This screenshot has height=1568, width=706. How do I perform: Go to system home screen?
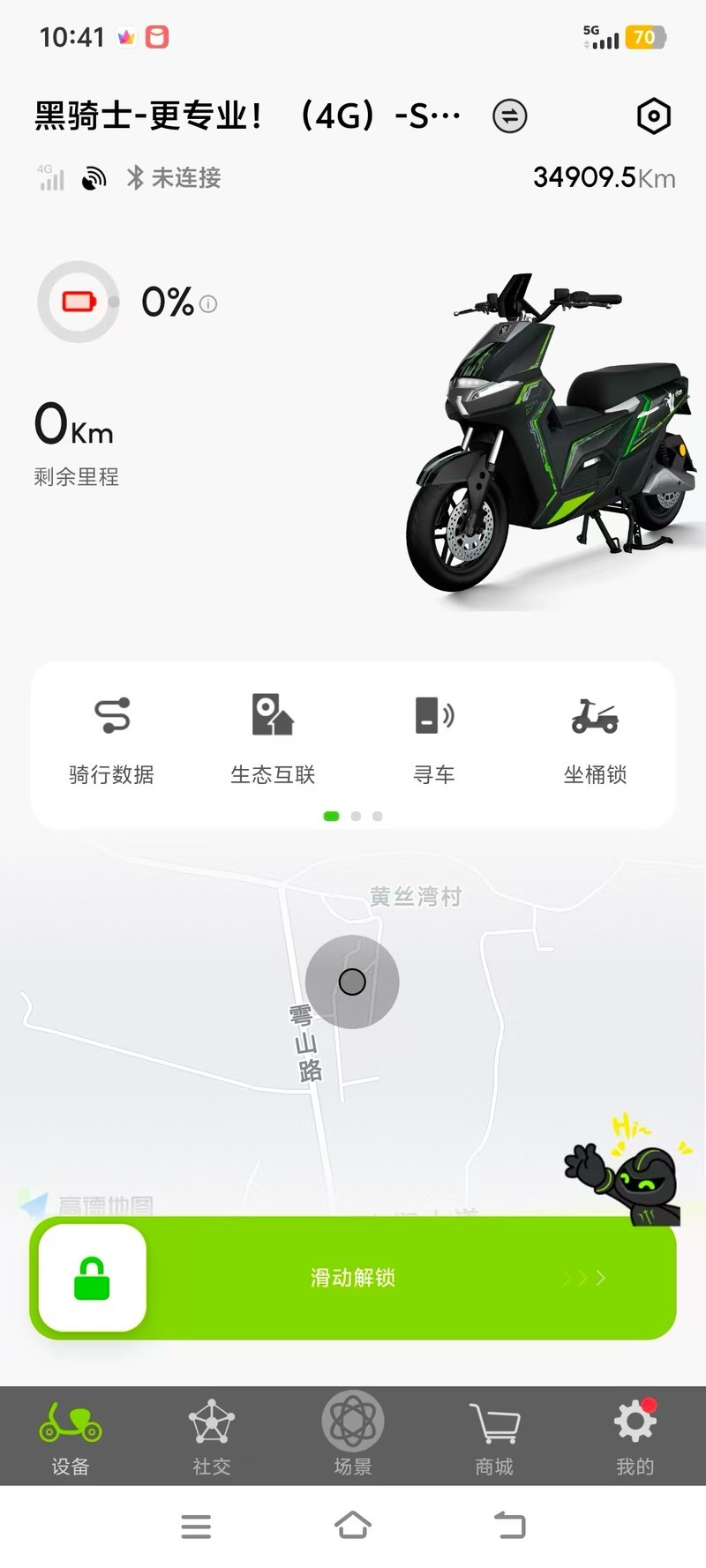coord(353,1526)
